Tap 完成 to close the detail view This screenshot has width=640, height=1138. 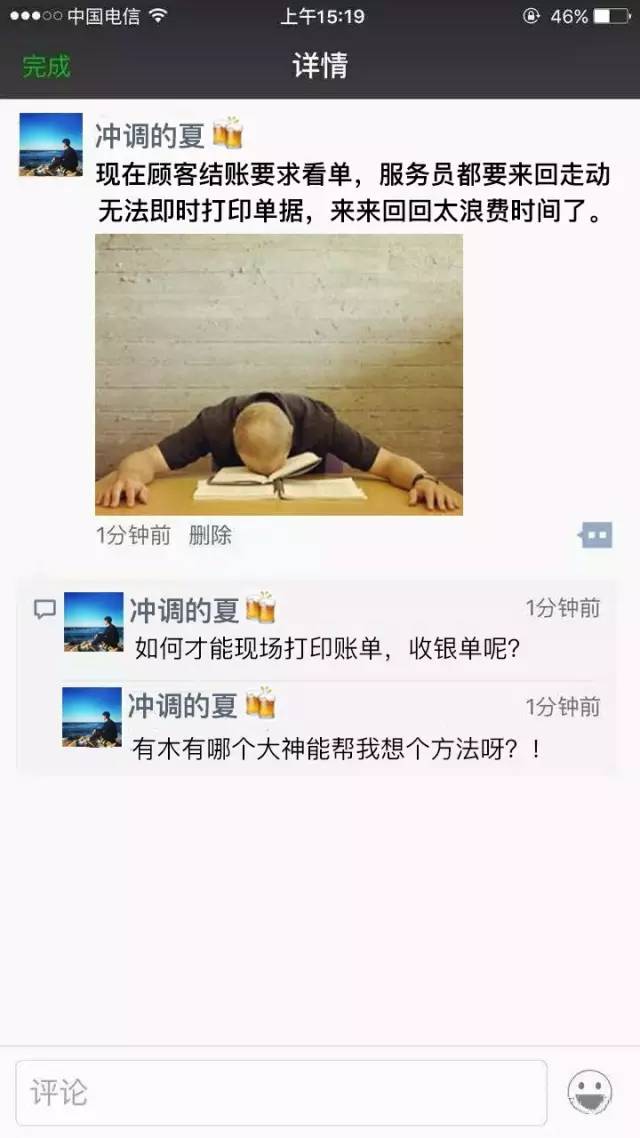[46, 67]
